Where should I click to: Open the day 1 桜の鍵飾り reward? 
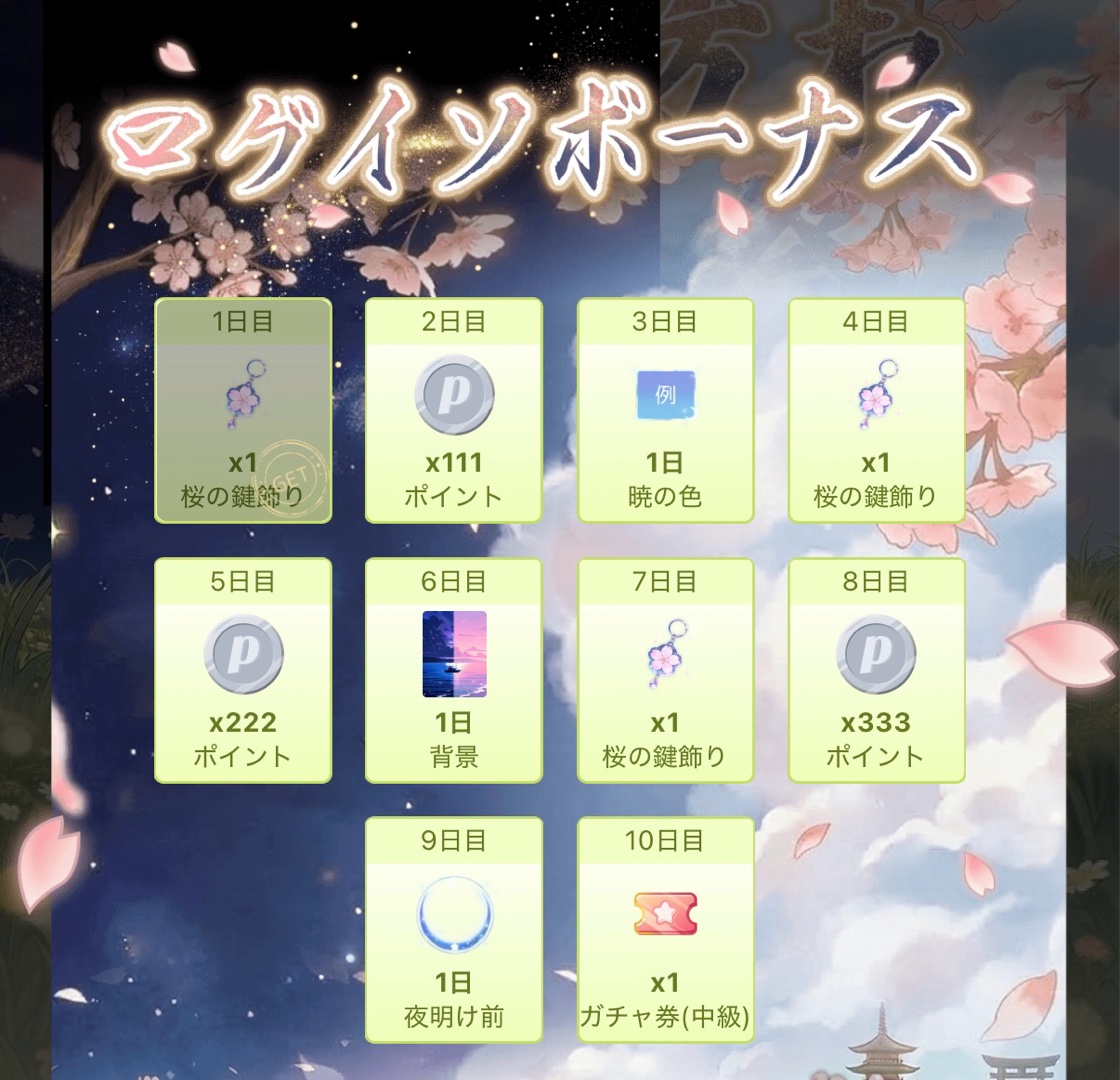243,410
